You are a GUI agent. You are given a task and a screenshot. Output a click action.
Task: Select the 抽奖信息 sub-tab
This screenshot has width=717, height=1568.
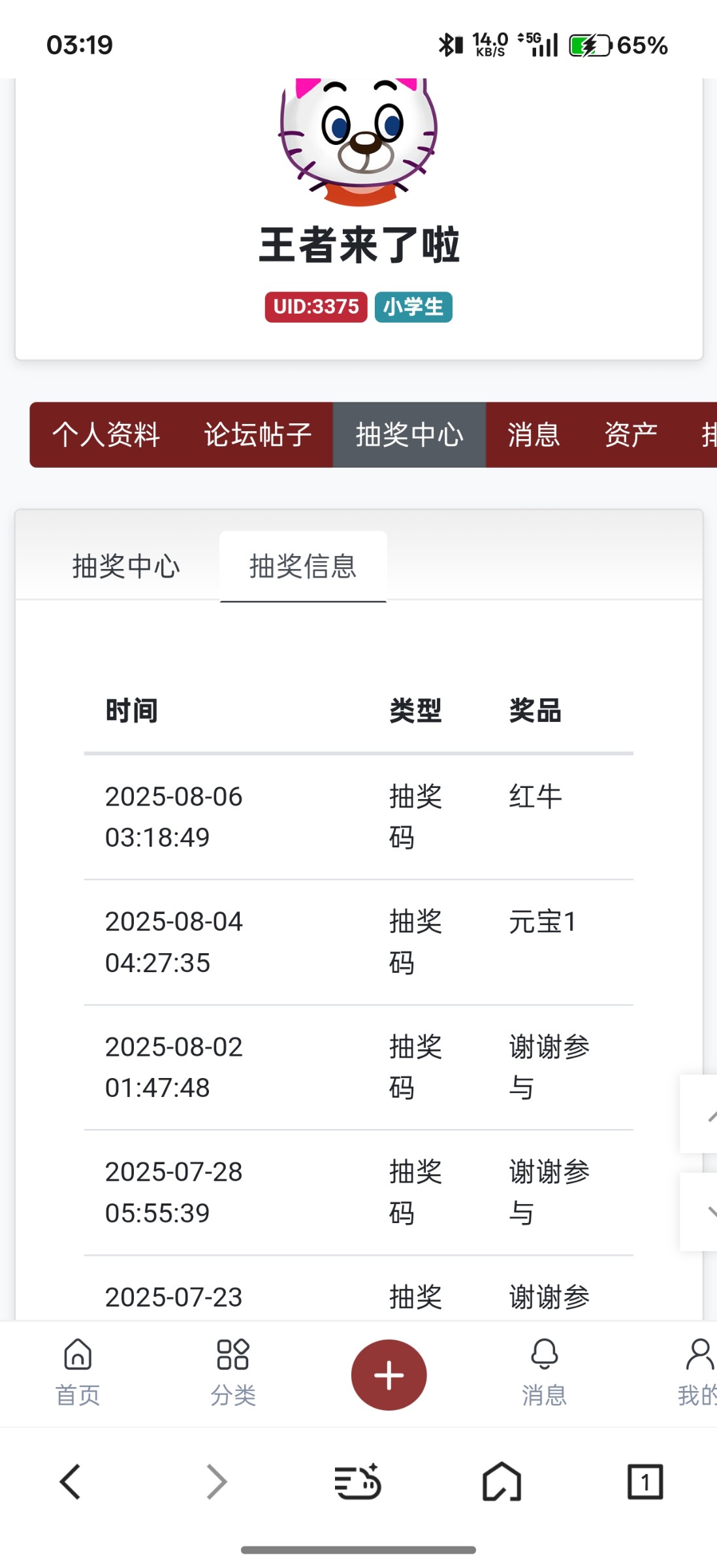tap(303, 566)
